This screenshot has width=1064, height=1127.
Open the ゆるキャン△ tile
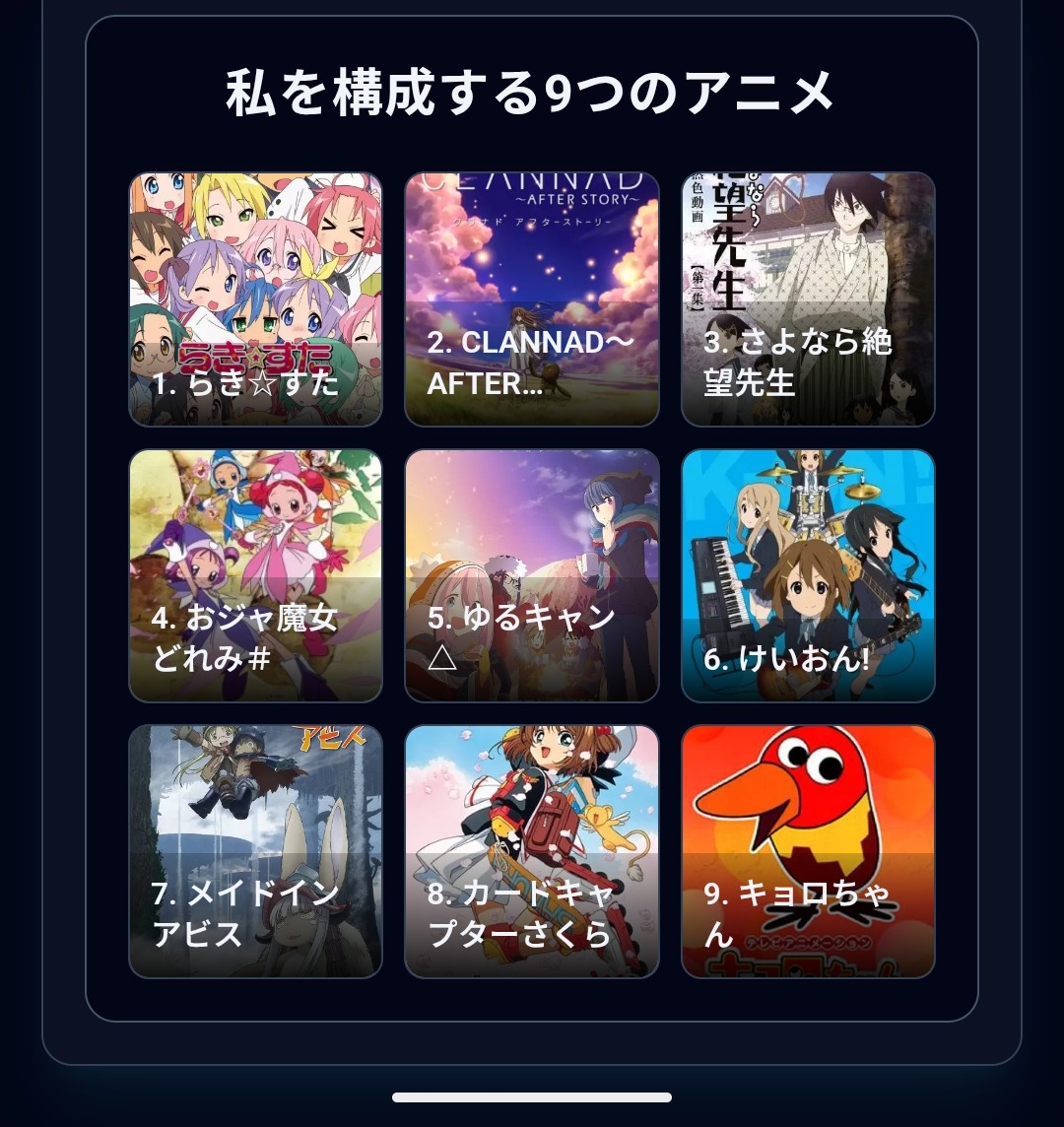pos(531,575)
